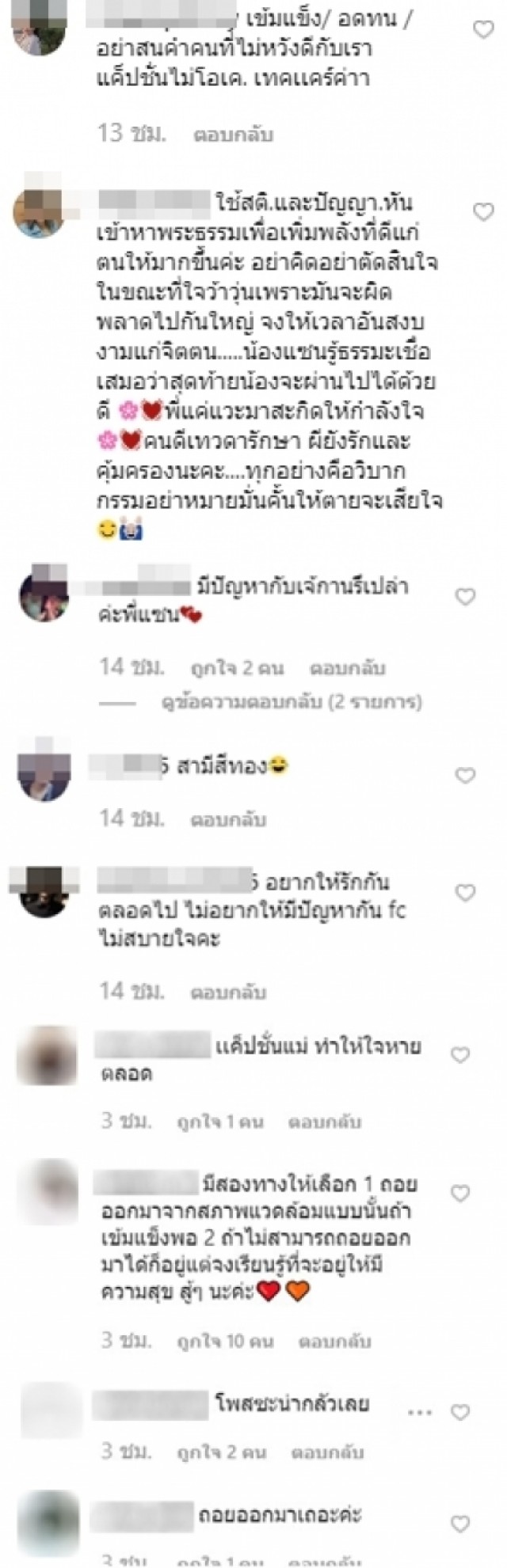
Task: Like the comment starting มีสองทางให้เลือก
Action: tap(459, 1193)
